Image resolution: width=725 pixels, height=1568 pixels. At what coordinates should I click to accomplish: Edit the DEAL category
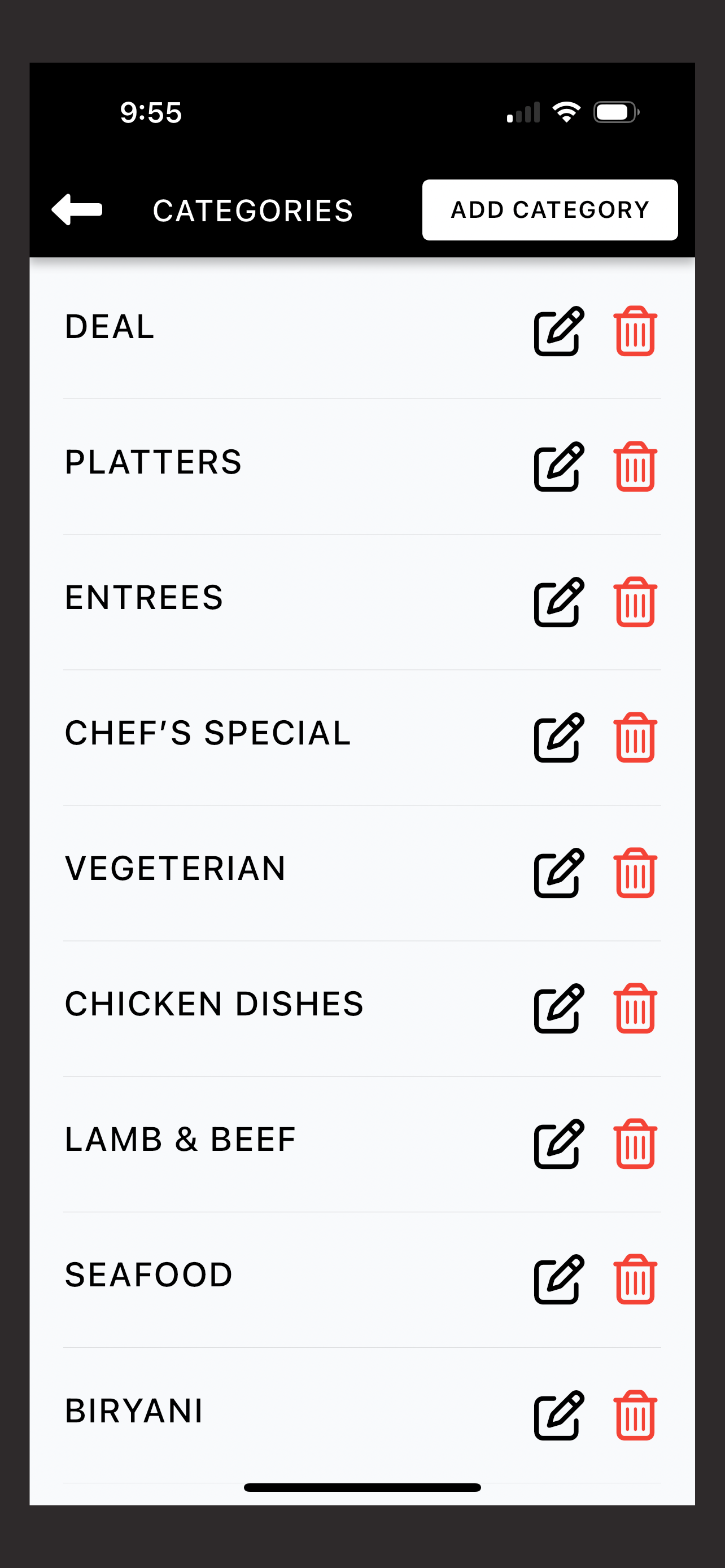(x=559, y=331)
